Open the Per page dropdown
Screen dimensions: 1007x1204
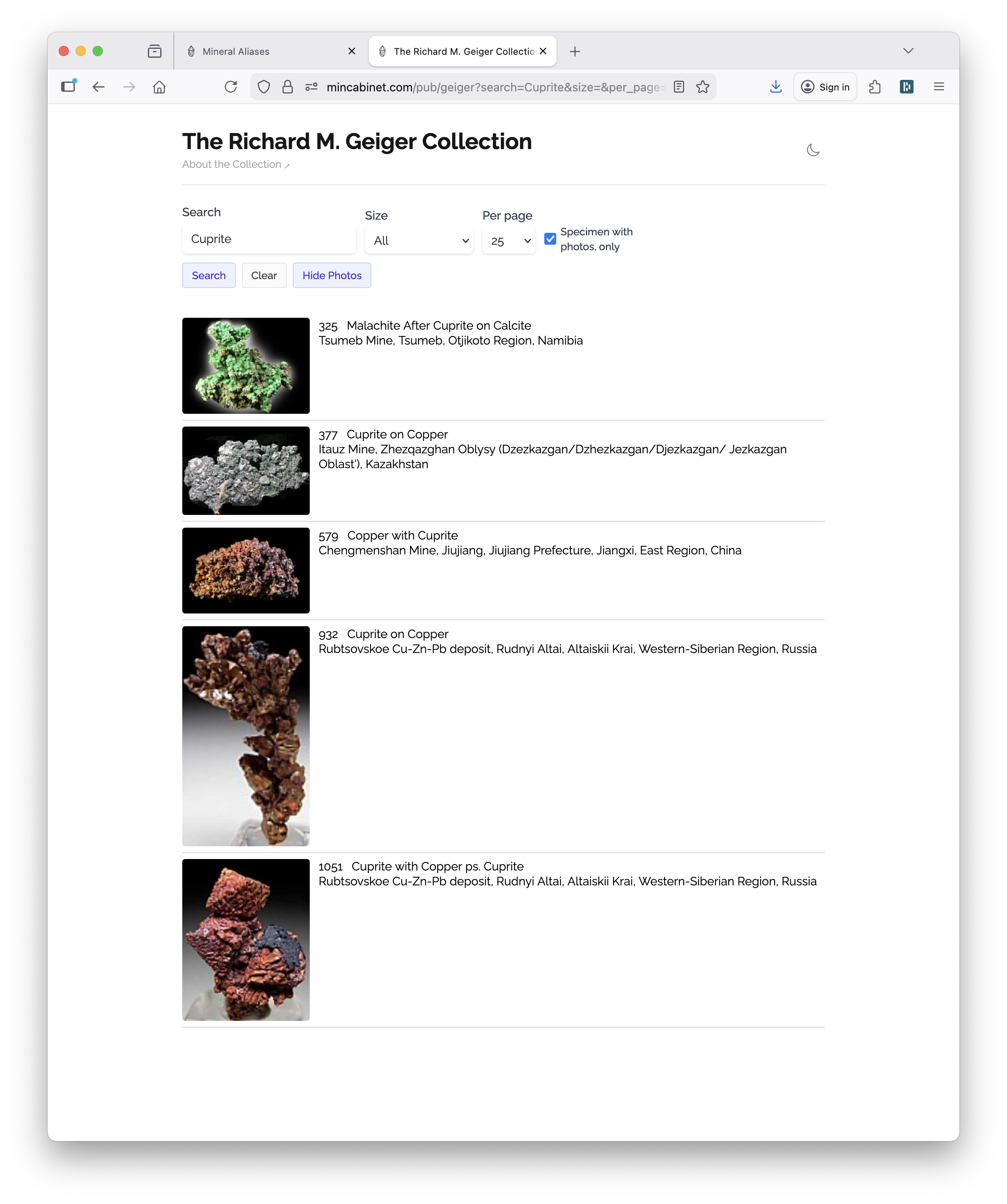coord(508,241)
